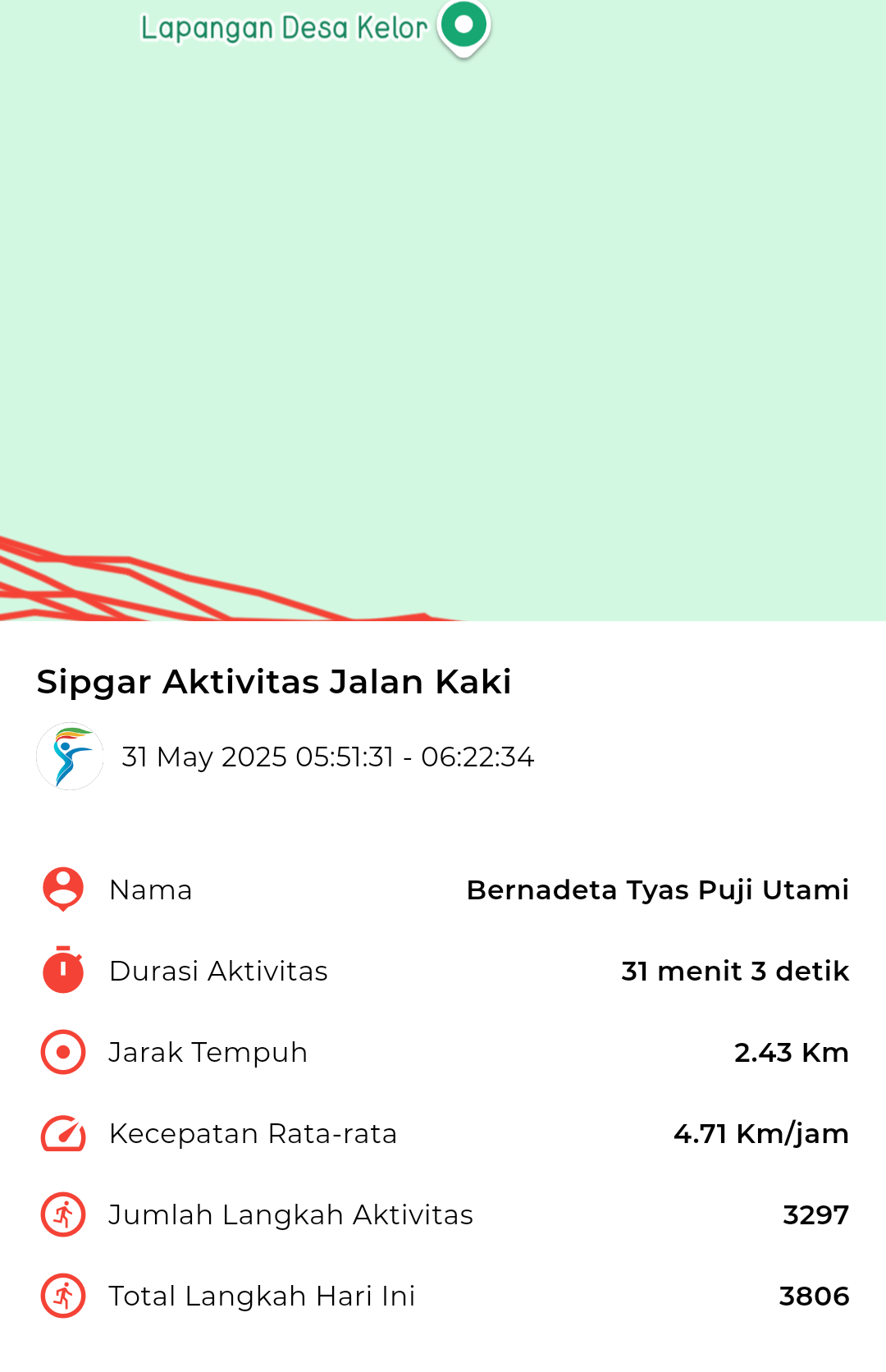Click the green location marker on the map
Screen dimensions: 886x1372
[464, 27]
